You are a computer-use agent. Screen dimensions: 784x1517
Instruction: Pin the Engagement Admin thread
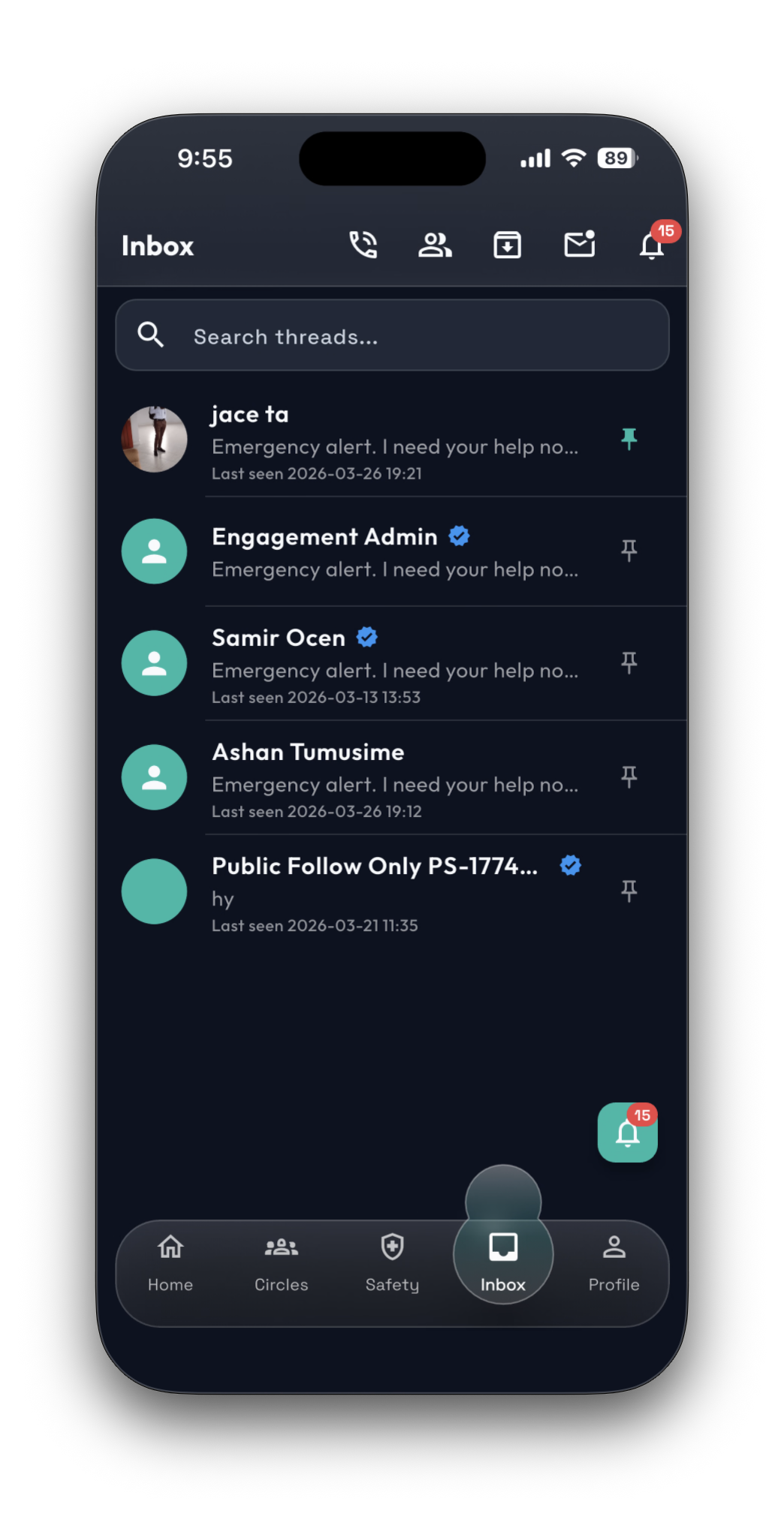(x=629, y=550)
